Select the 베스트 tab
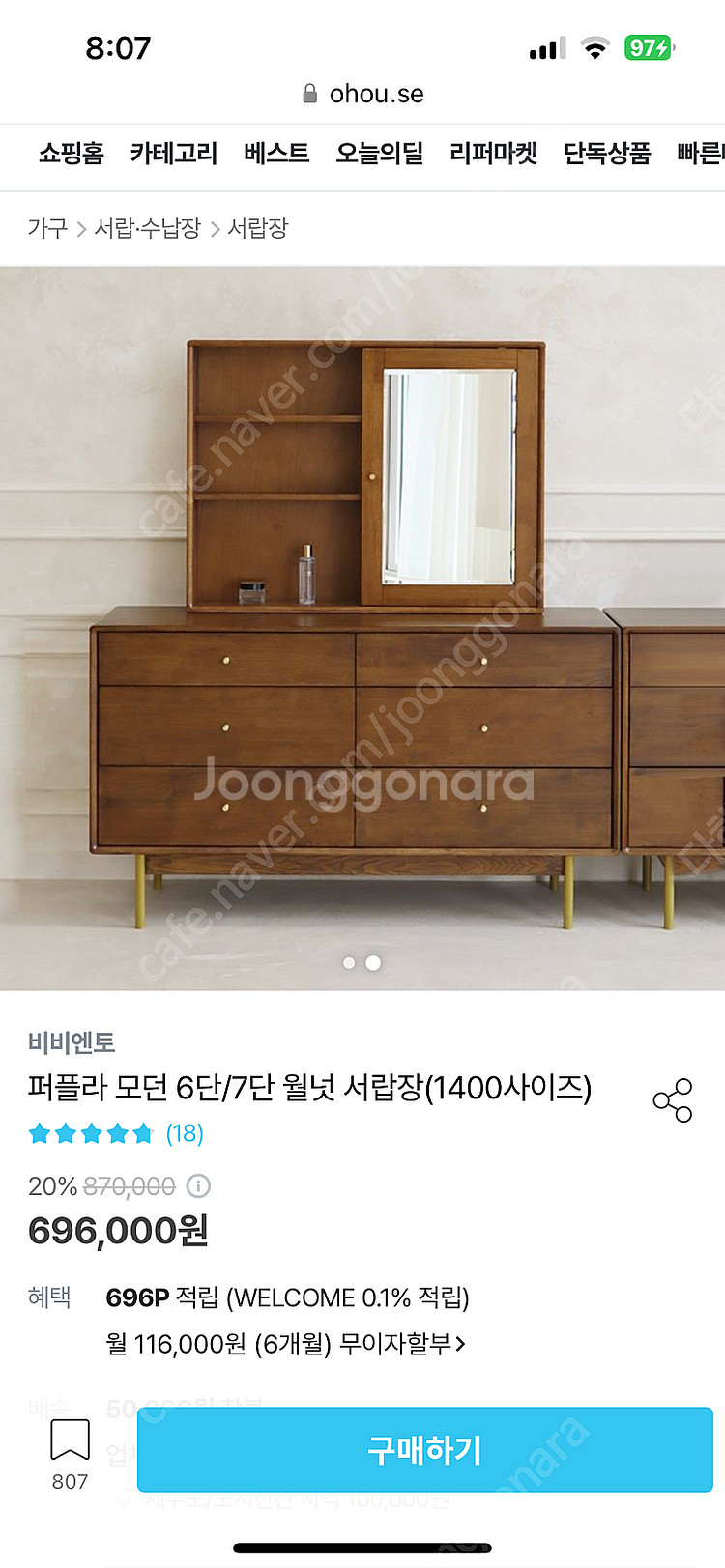This screenshot has height=1568, width=725. pyautogui.click(x=275, y=155)
